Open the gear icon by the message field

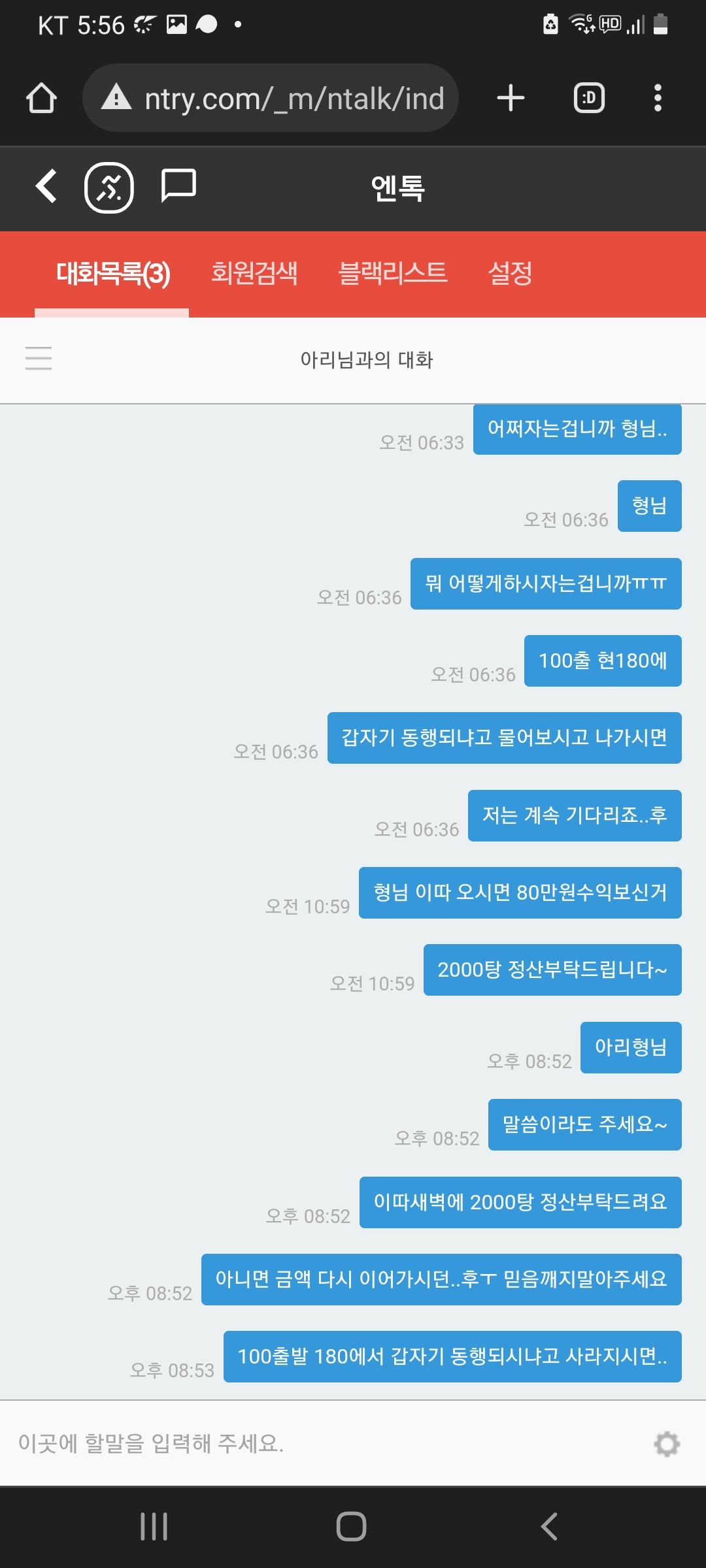667,1444
